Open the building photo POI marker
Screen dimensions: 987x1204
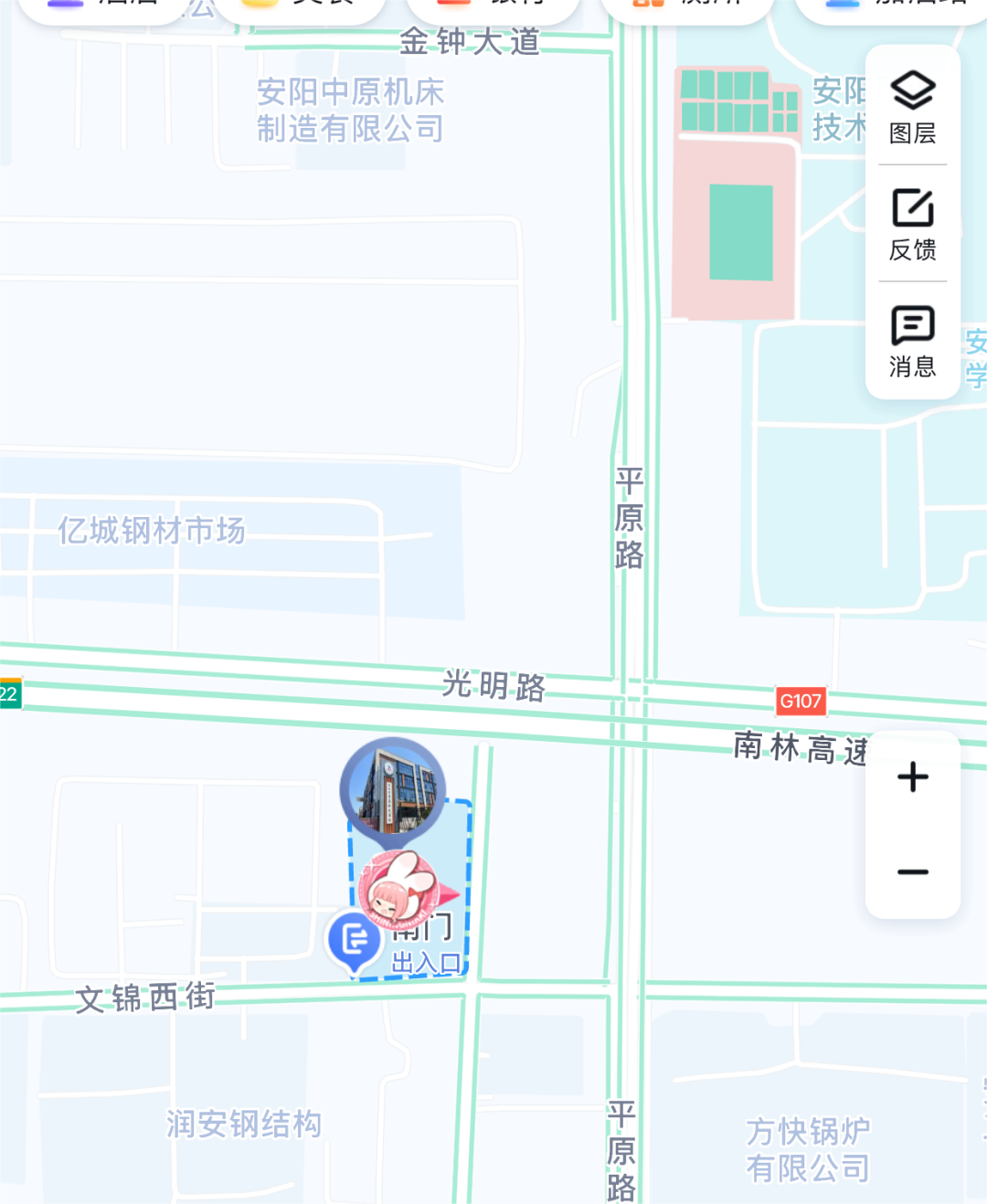pos(391,787)
